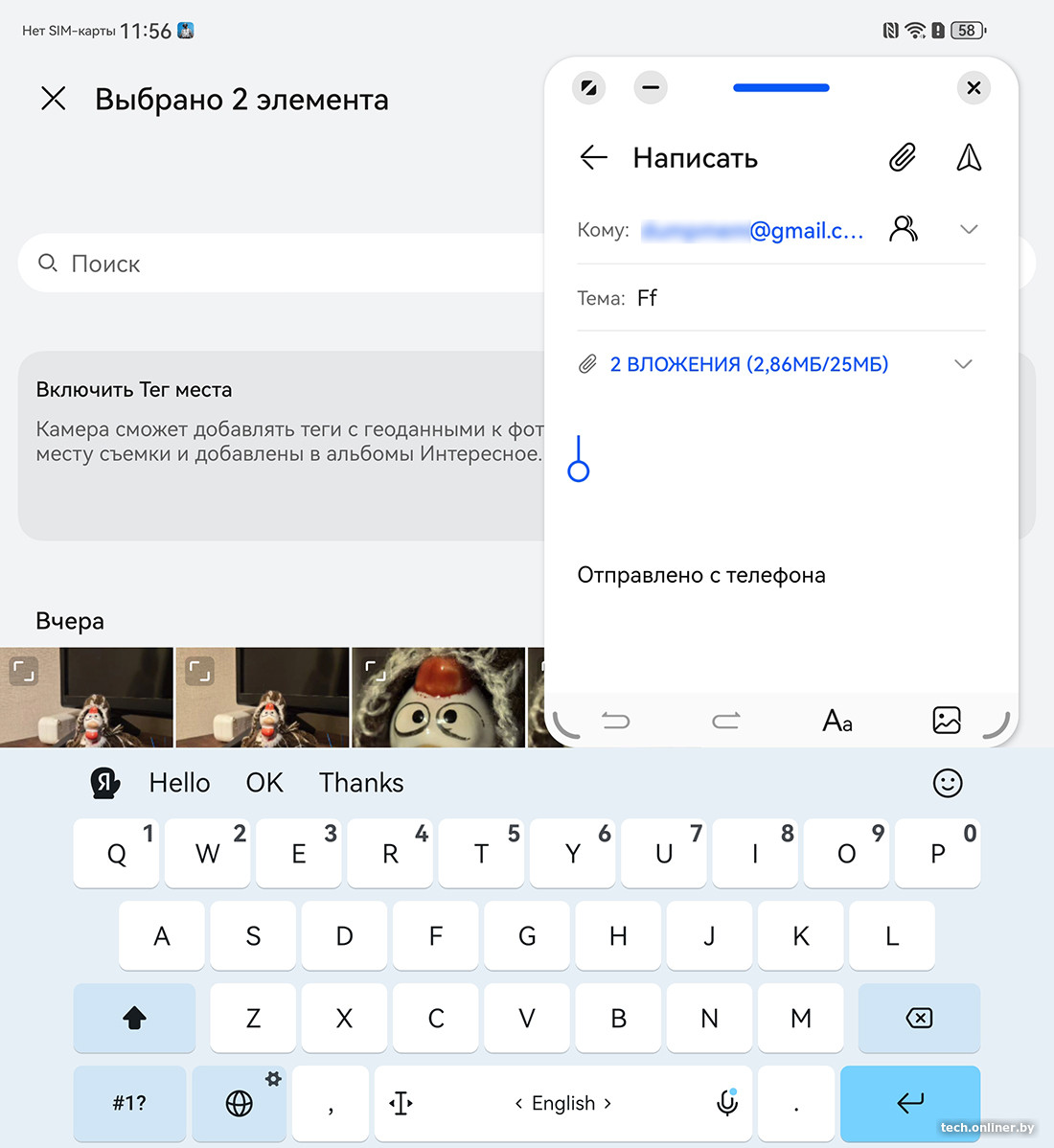Minimize the floating compose window
The image size is (1054, 1148).
(x=651, y=88)
